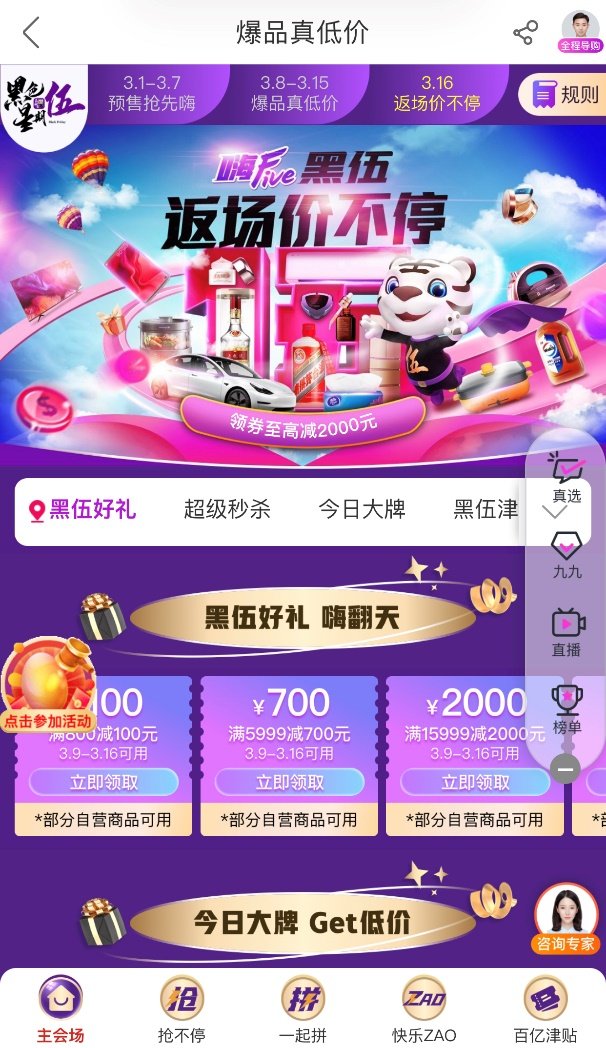Select the 今日大牌 category tab
Screen dimensions: 606x1048
point(361,509)
